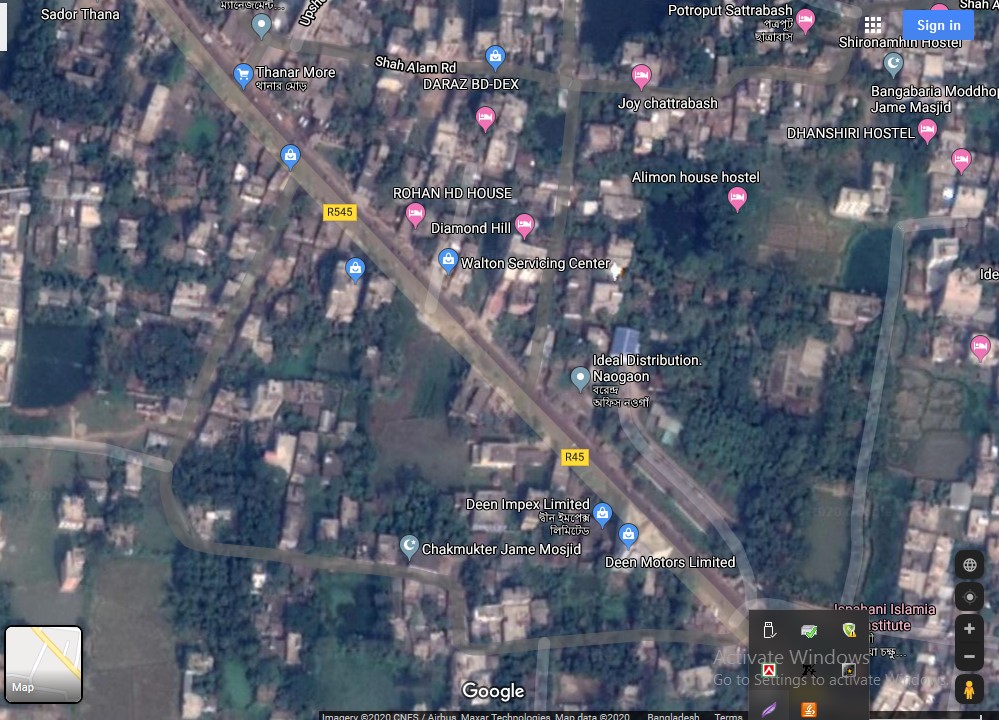The width and height of the screenshot is (999, 720).
Task: Sign in to Google account
Action: coord(938,25)
